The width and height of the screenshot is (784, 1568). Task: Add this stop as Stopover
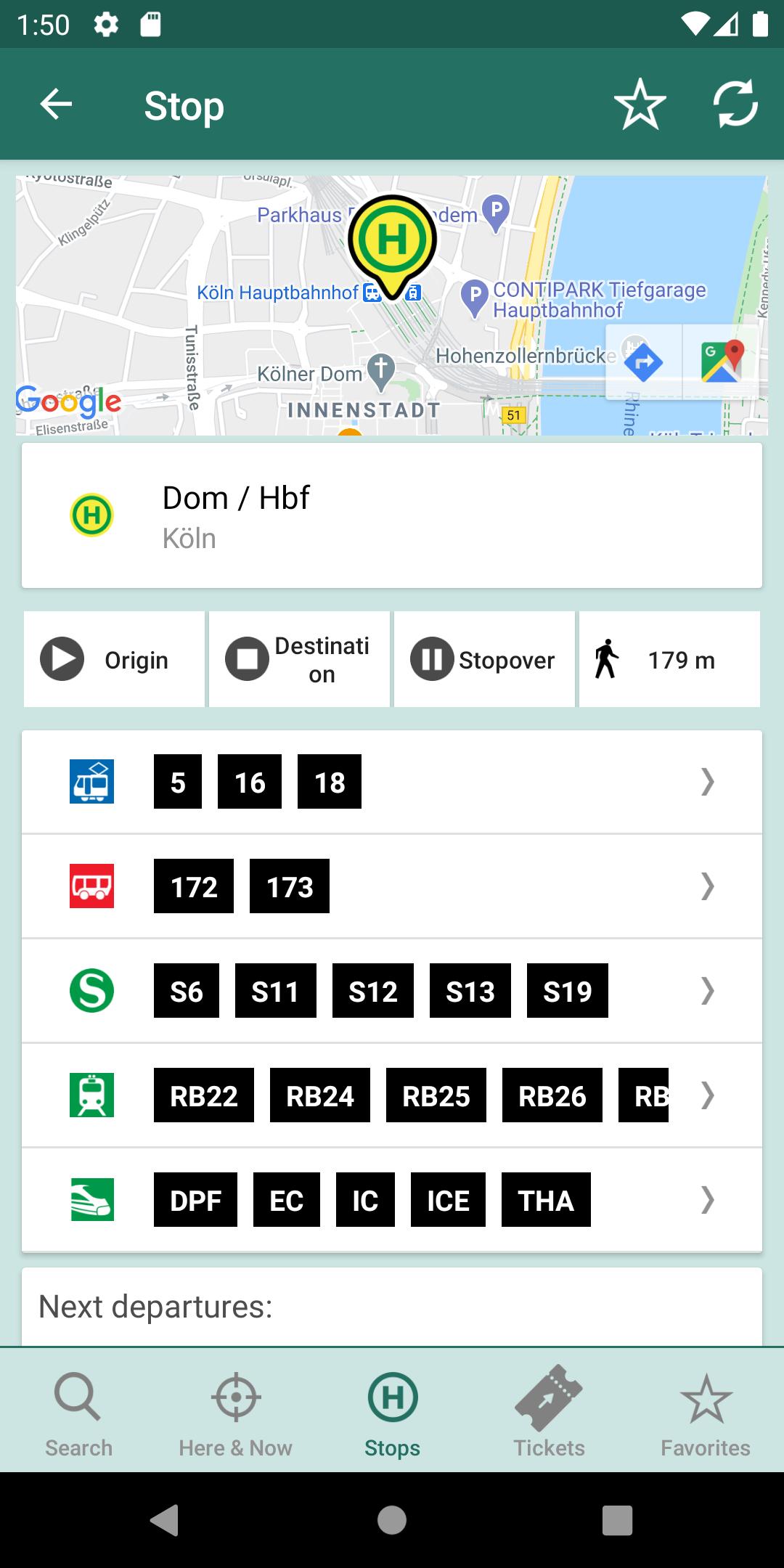point(484,659)
